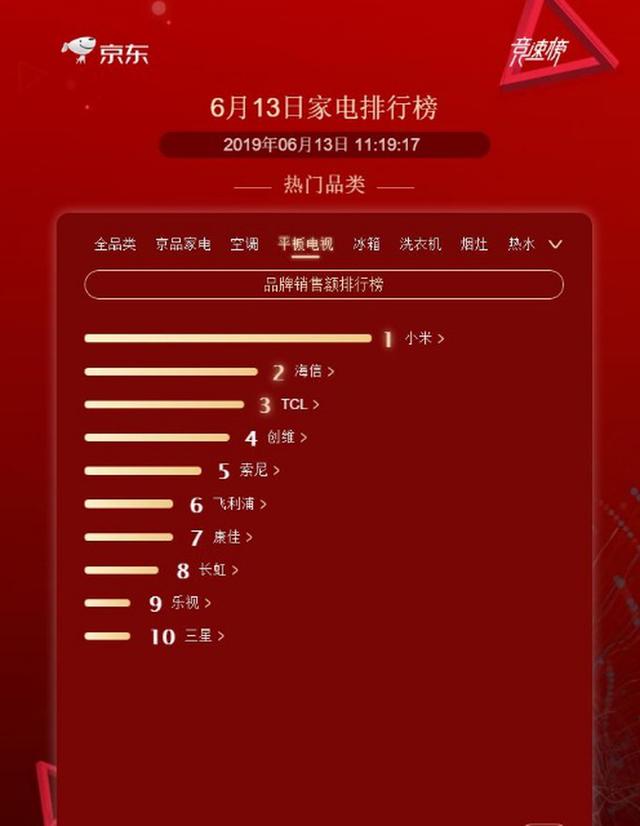Open rank 6 brand 飞利浦
The image size is (640, 826).
tap(239, 504)
